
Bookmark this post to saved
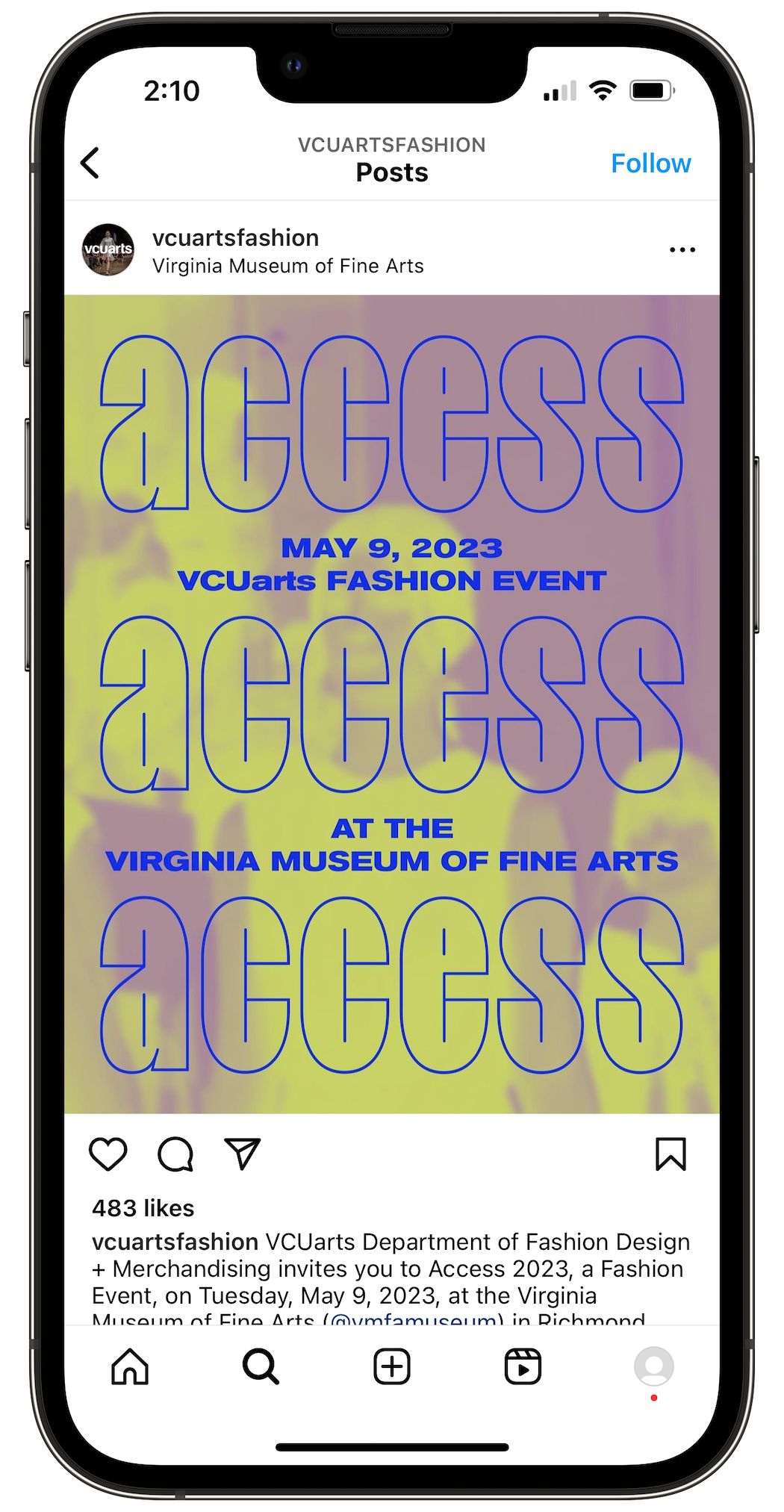click(x=670, y=1154)
